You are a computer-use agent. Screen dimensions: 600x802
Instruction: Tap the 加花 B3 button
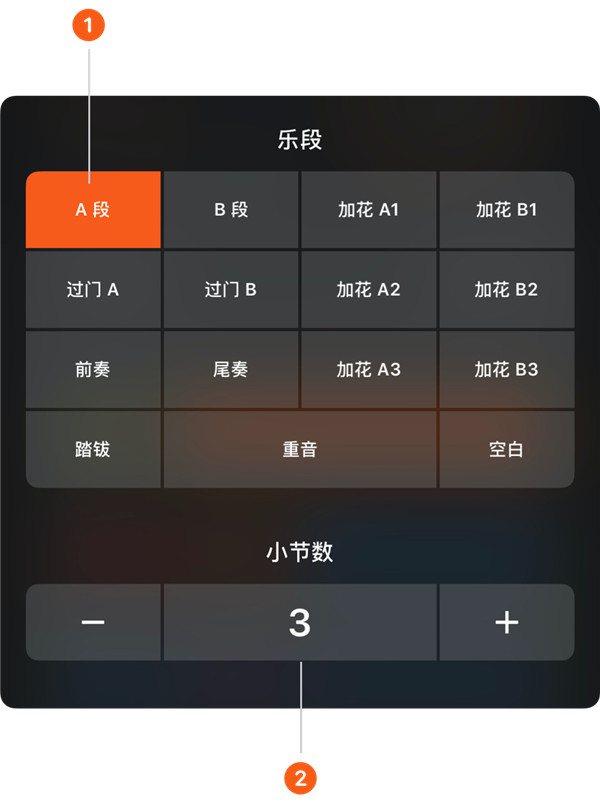pos(506,370)
